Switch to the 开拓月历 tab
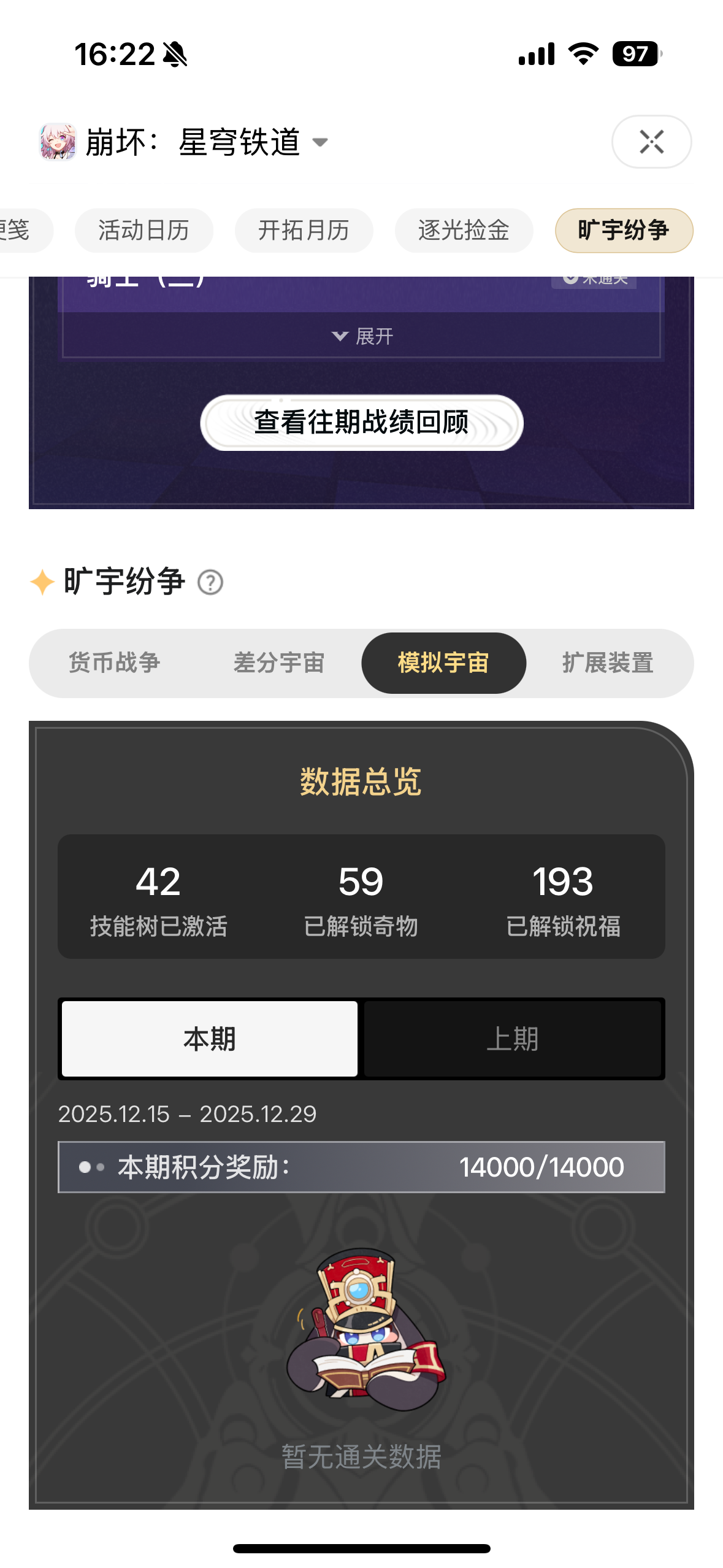723x1568 pixels. point(304,231)
